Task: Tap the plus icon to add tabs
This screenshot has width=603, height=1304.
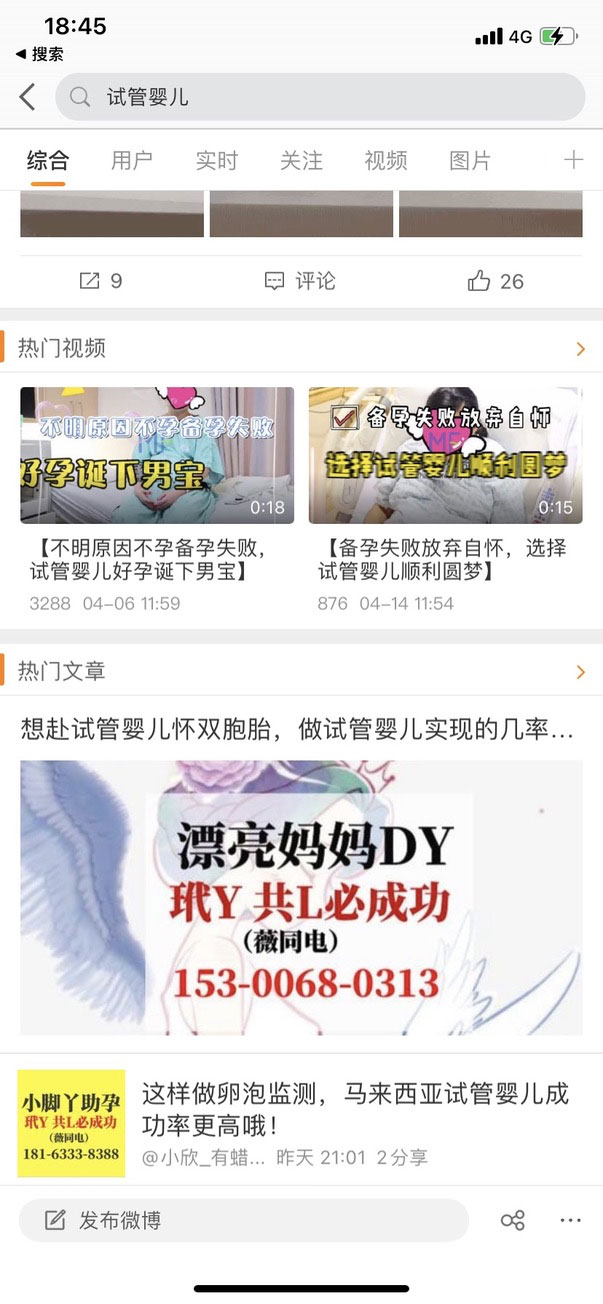Action: tap(573, 160)
